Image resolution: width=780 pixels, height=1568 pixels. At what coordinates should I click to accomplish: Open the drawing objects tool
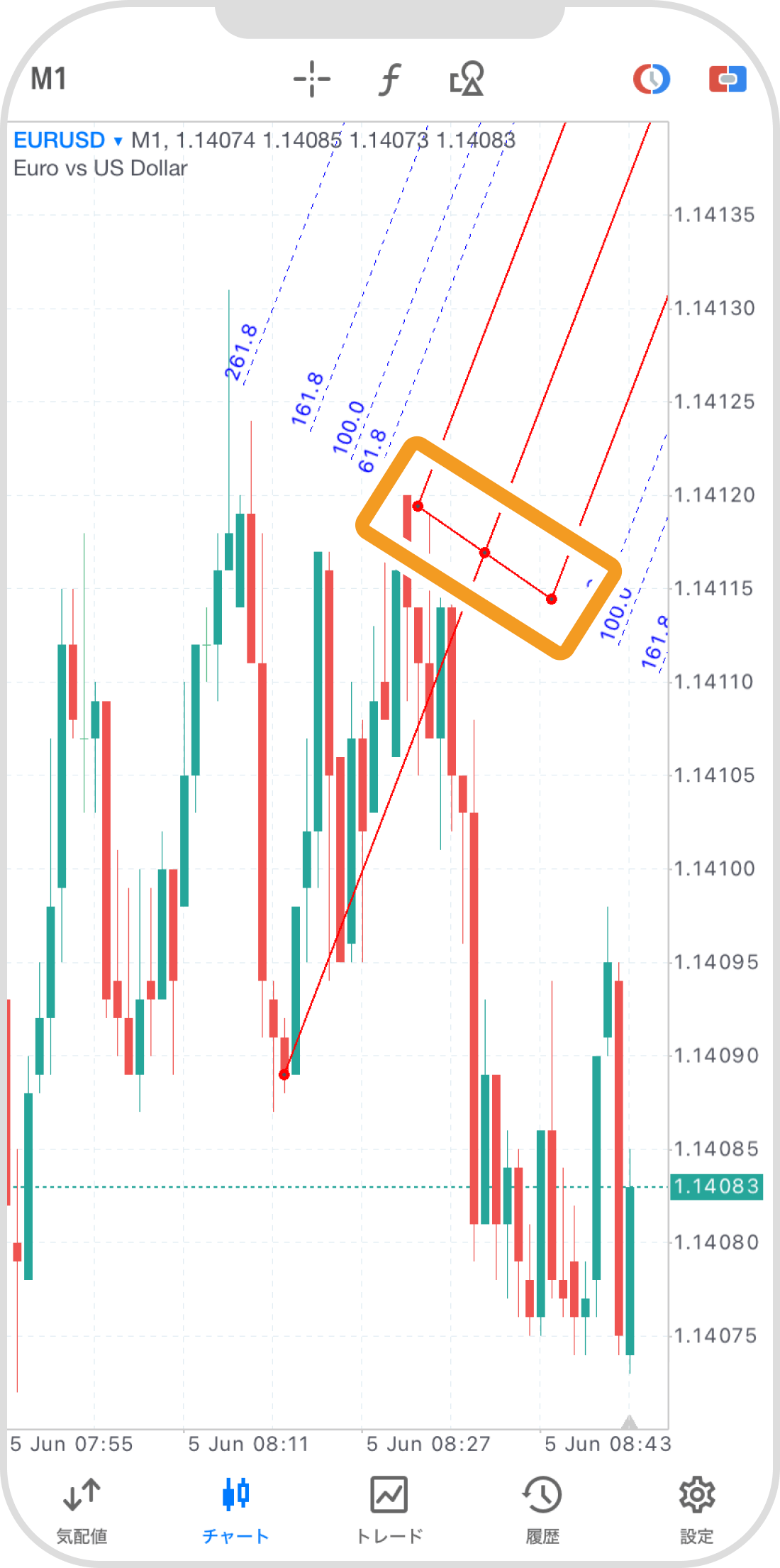[467, 79]
